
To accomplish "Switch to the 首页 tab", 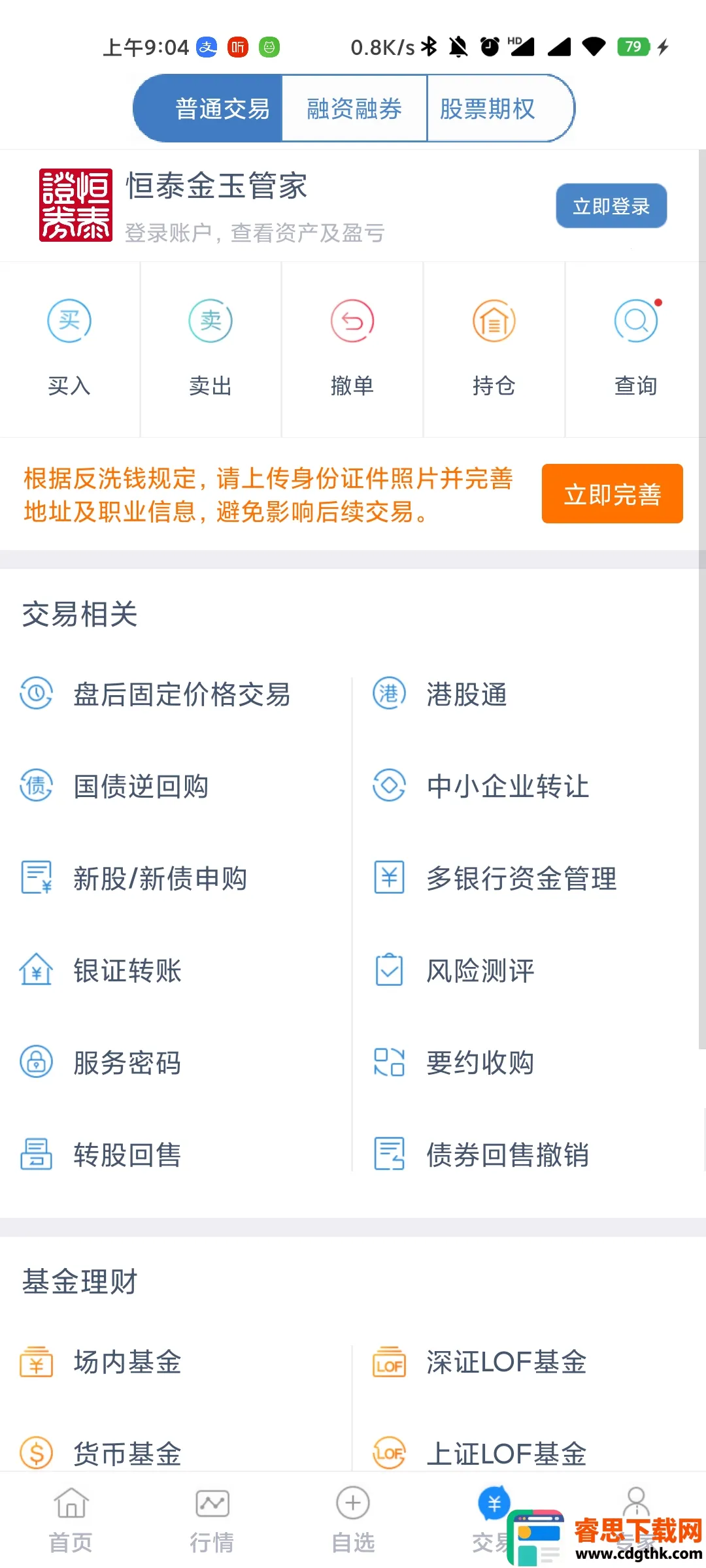I will click(71, 1519).
